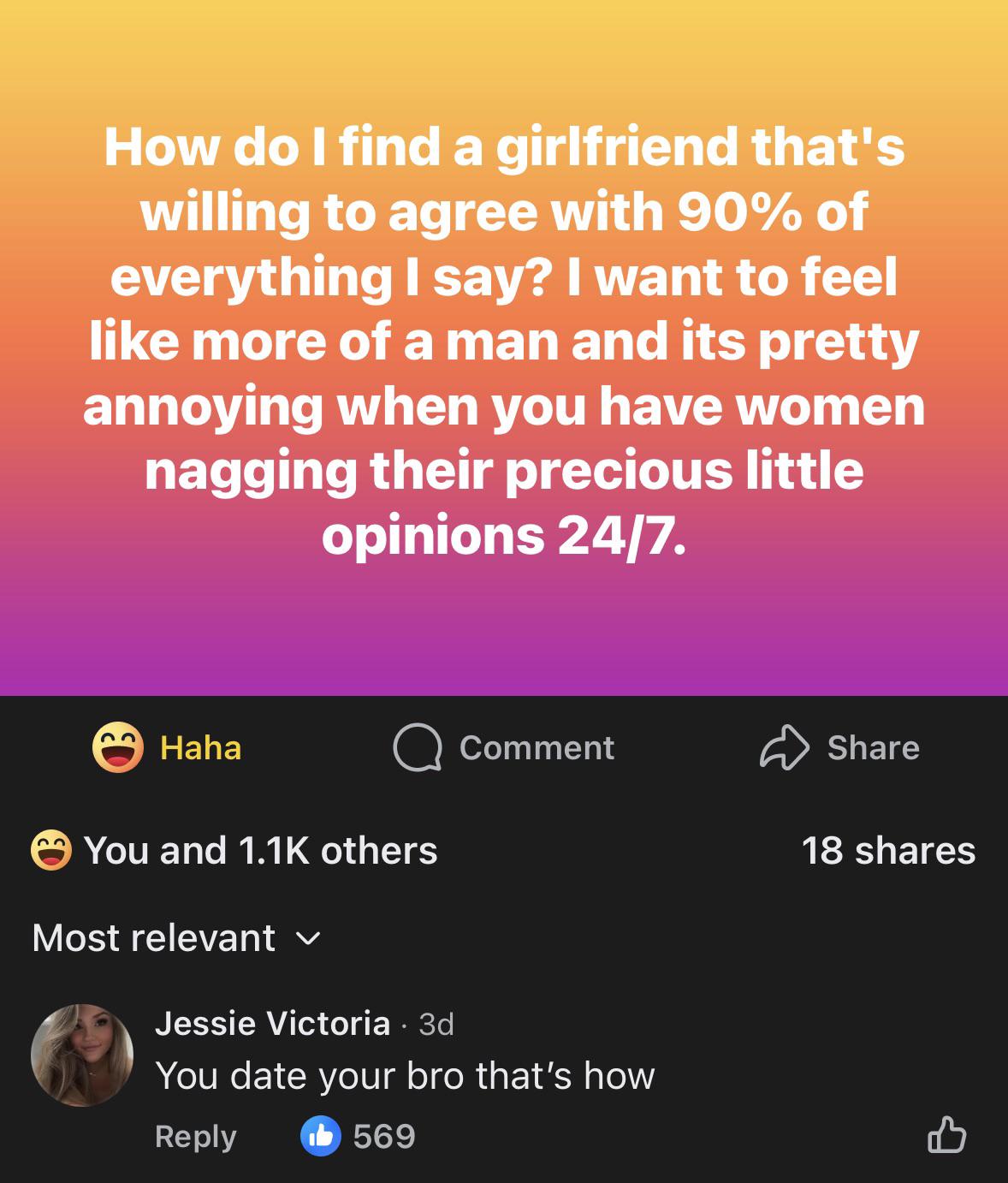Click the Share arrow icon
This screenshot has height=1183, width=1008.
point(786,747)
